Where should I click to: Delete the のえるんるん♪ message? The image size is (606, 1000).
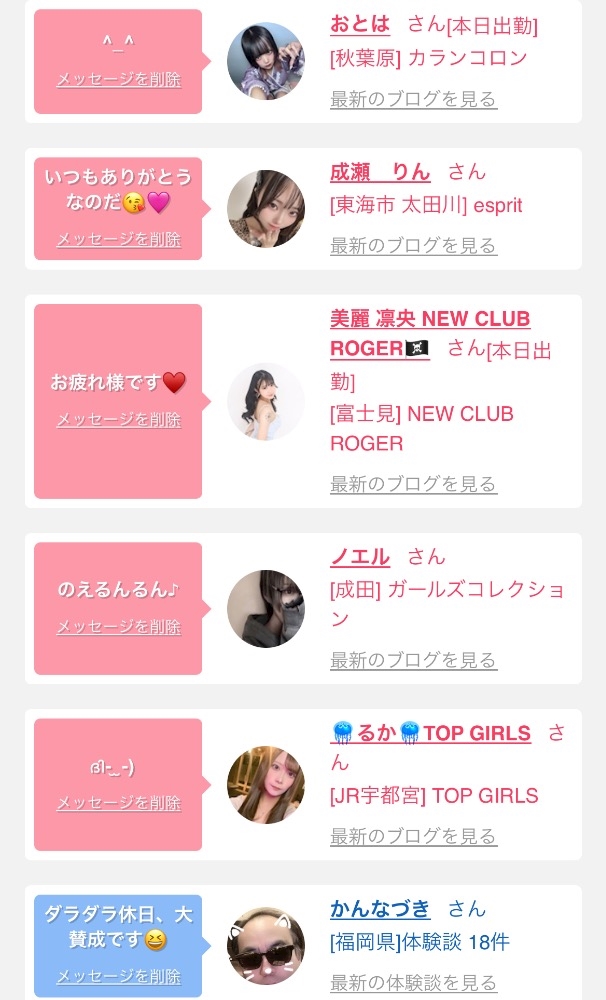[x=118, y=627]
